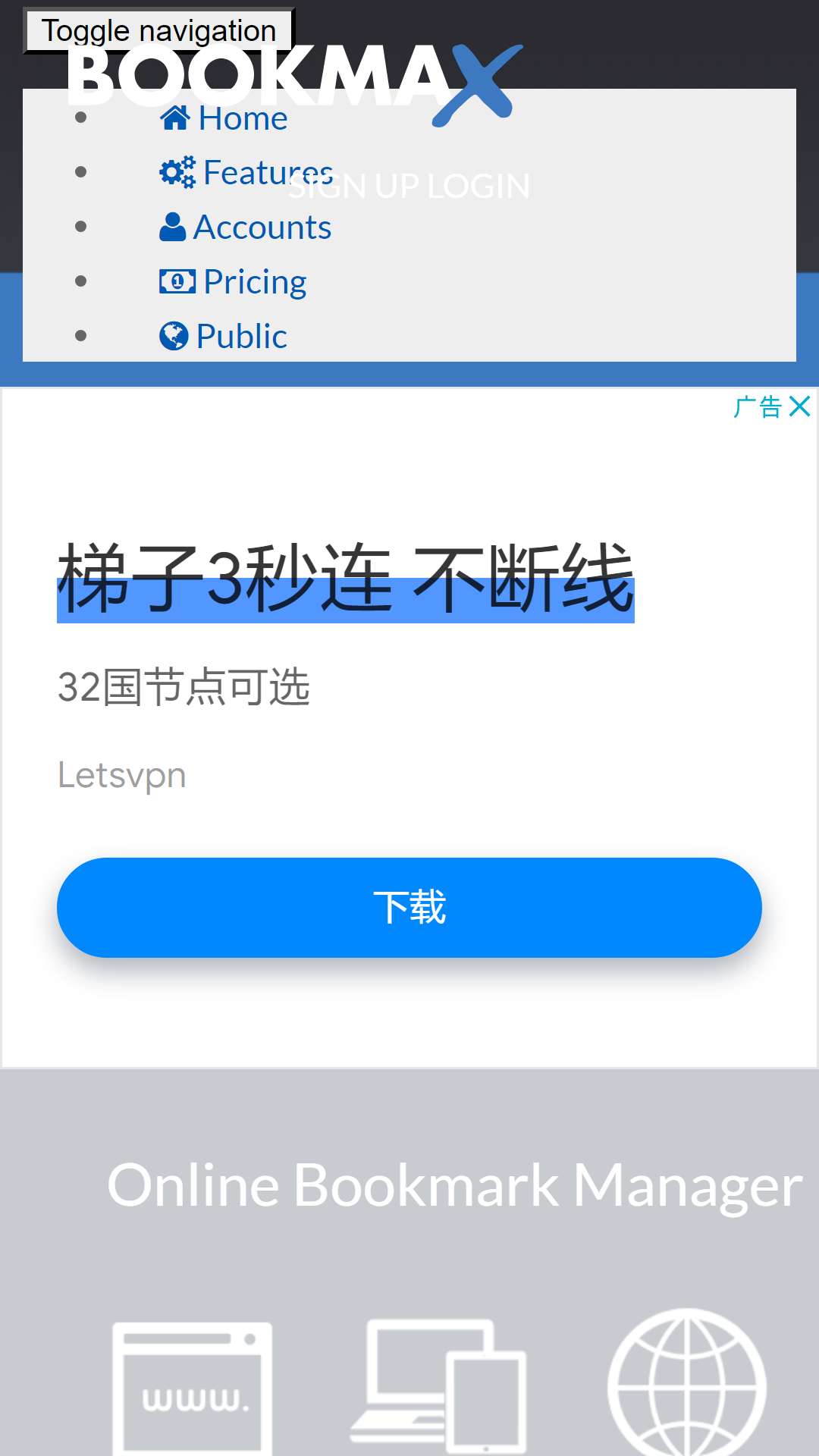Go to the Features page
Screen dimensions: 819x1456
pyautogui.click(x=246, y=173)
